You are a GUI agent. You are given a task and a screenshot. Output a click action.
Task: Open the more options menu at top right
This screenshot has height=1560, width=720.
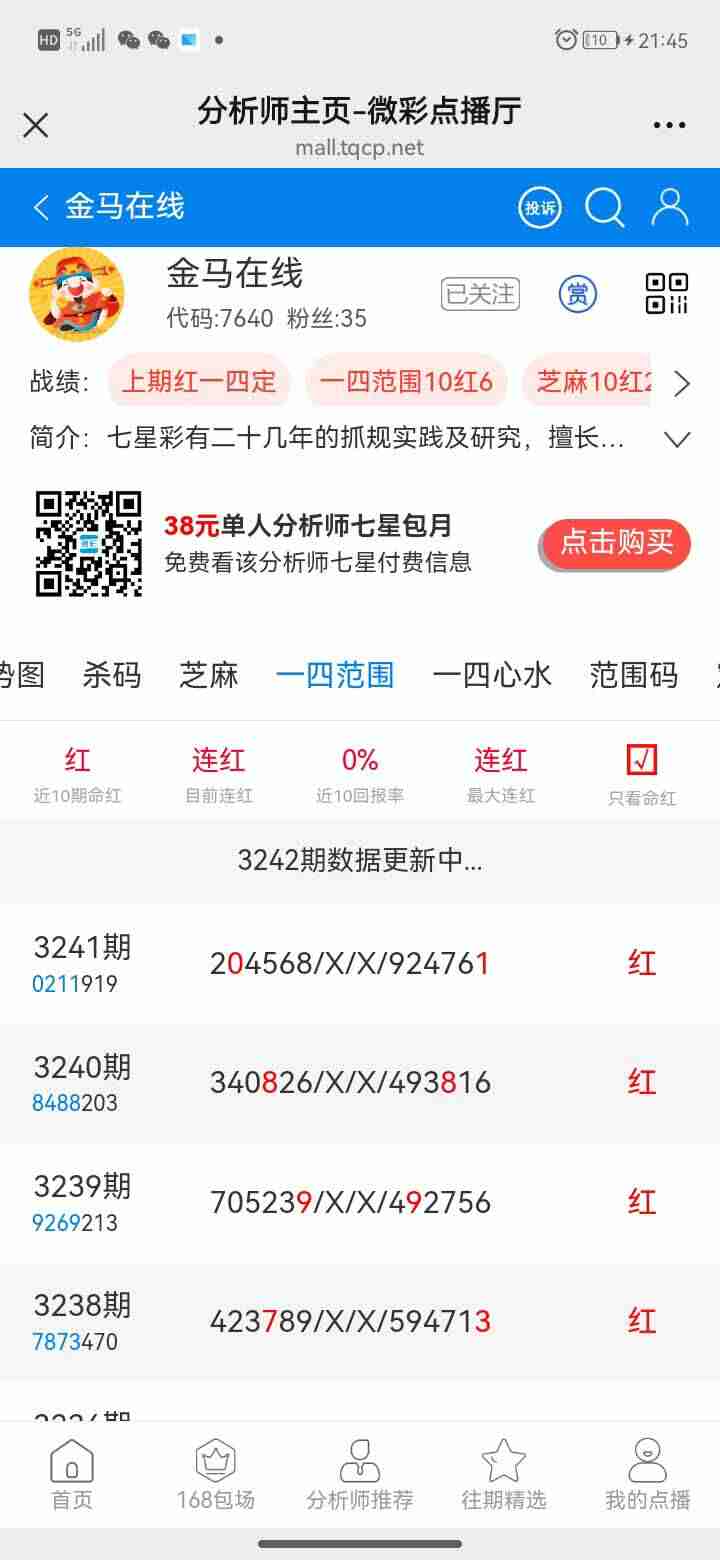(668, 122)
